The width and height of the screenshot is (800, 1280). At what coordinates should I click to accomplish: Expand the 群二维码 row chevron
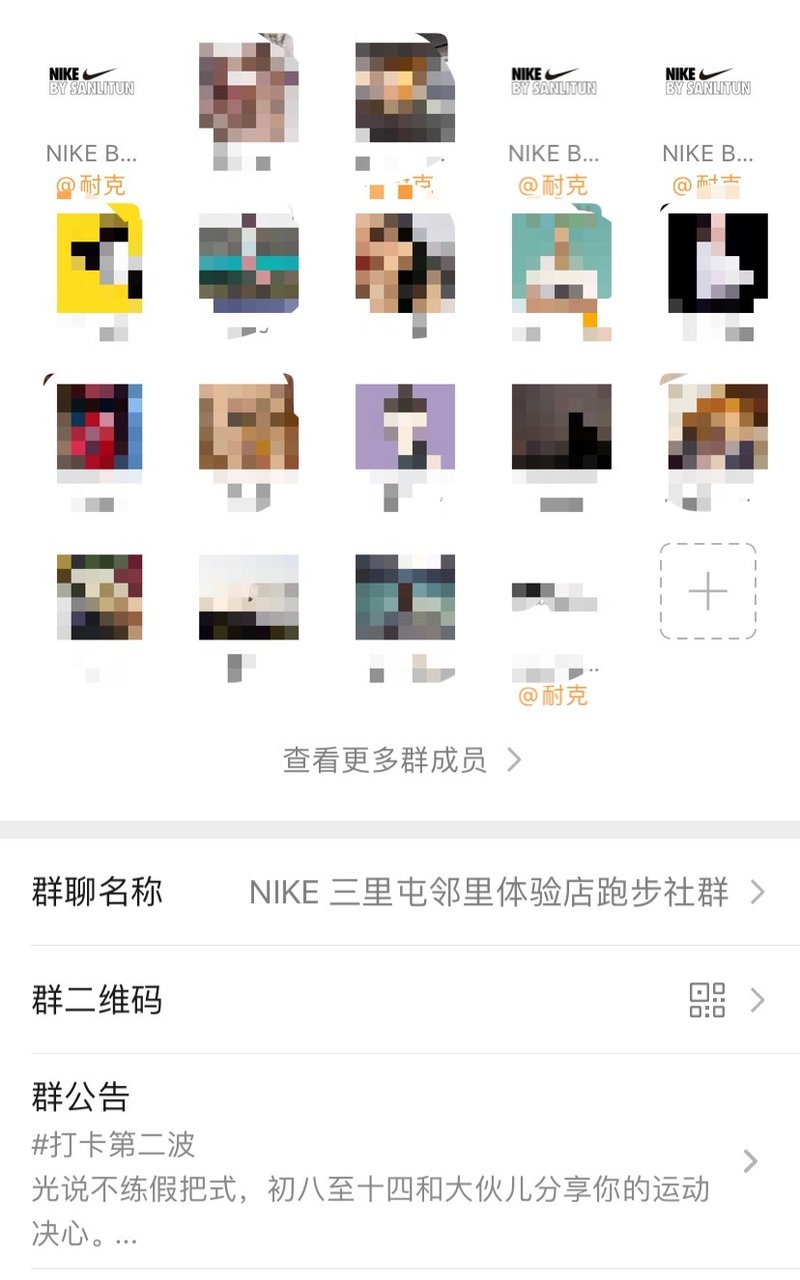click(x=759, y=999)
